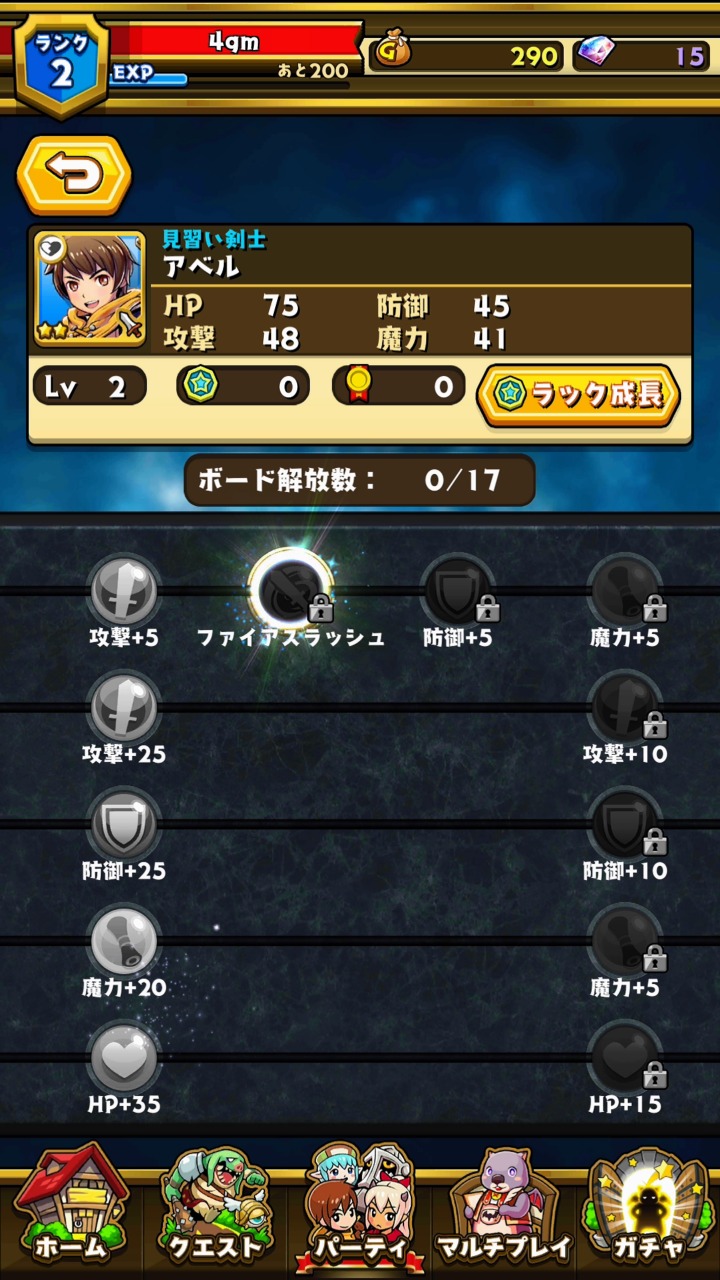Viewport: 720px width, 1280px height.
Task: Go back with the yellow arrow button
Action: (x=73, y=175)
